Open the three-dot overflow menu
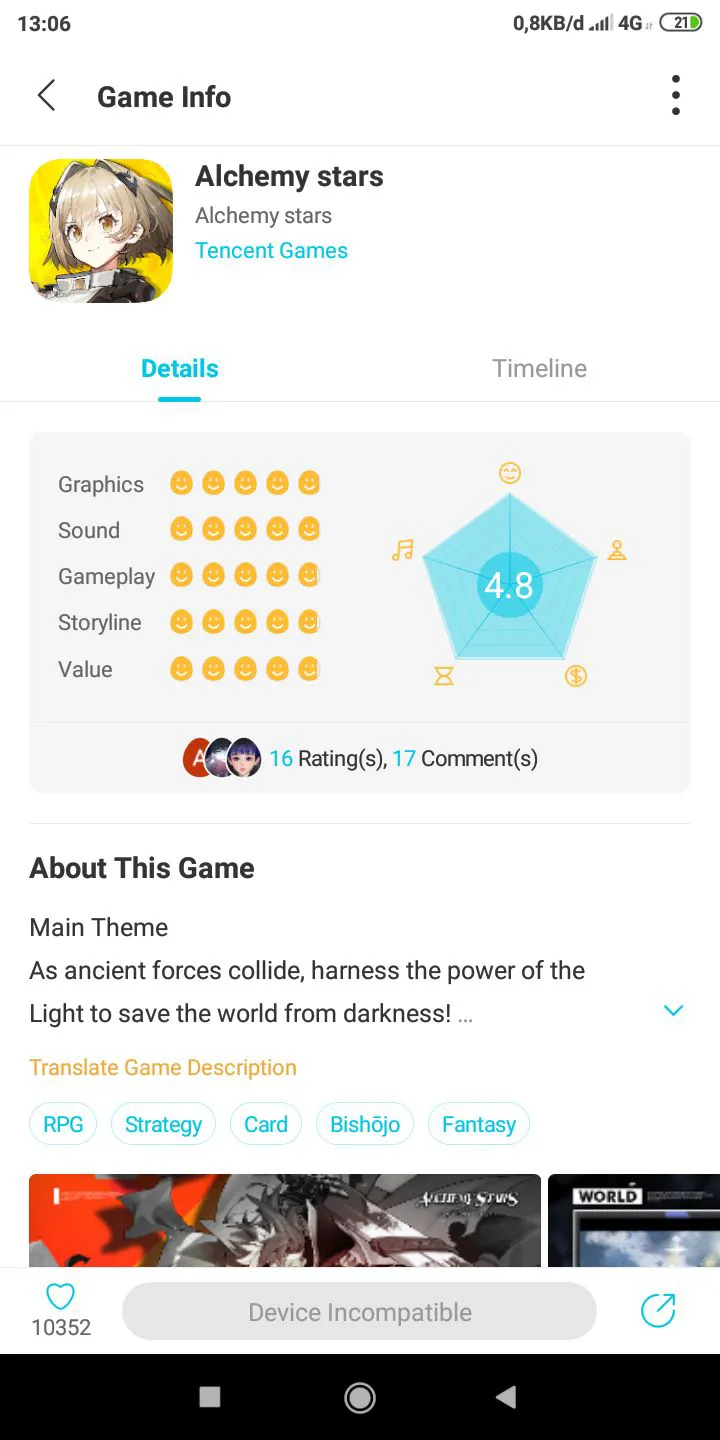The image size is (720, 1440). [676, 96]
